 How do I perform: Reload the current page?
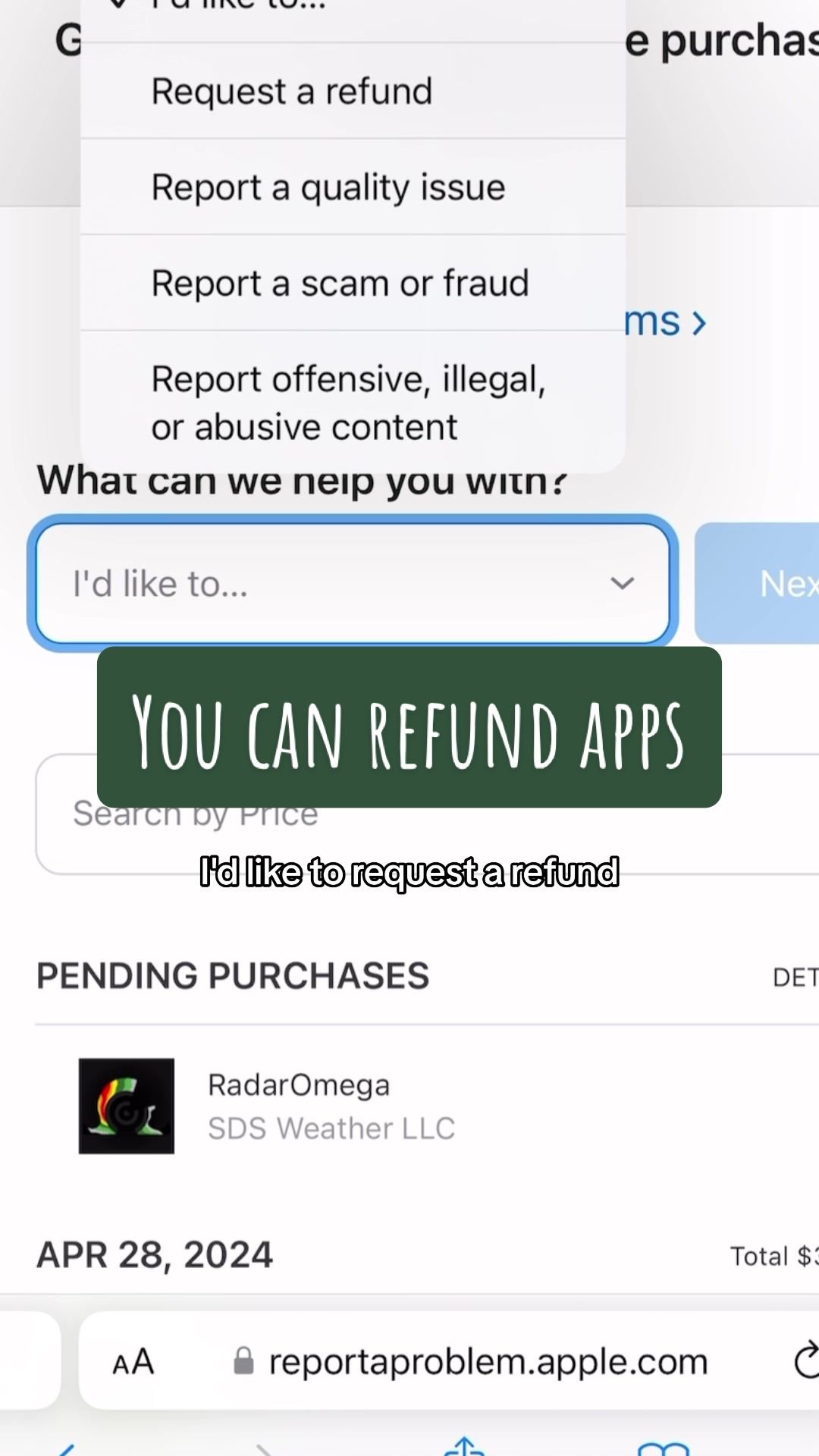point(804,1360)
